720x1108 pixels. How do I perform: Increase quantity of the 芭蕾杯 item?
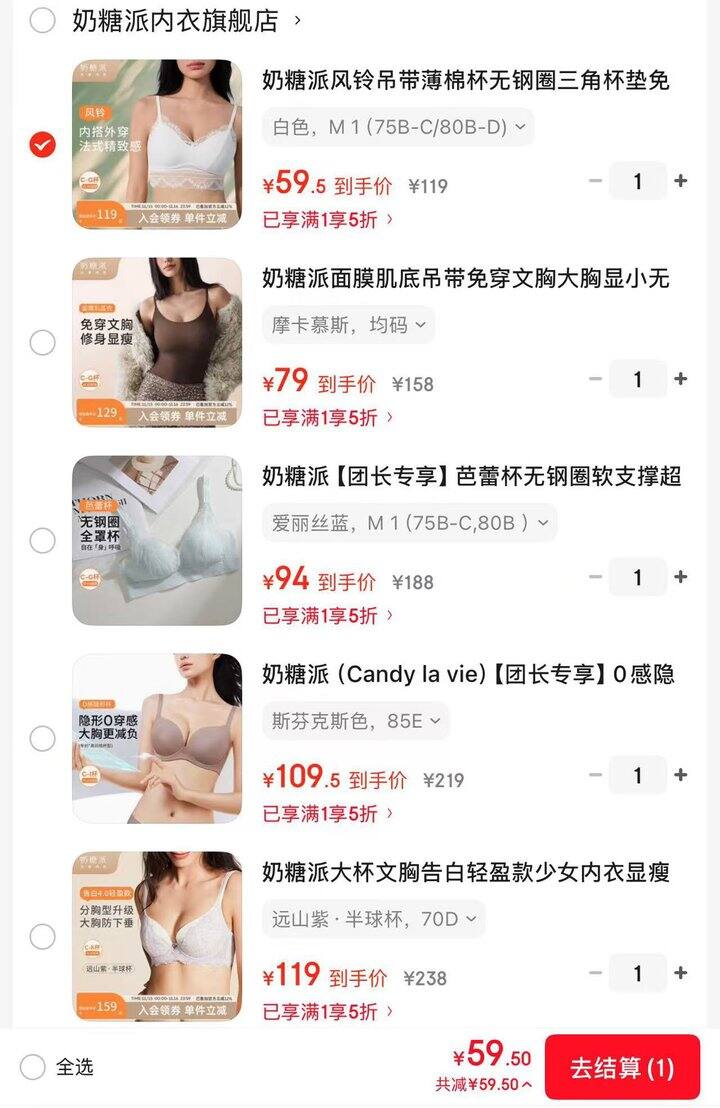679,578
